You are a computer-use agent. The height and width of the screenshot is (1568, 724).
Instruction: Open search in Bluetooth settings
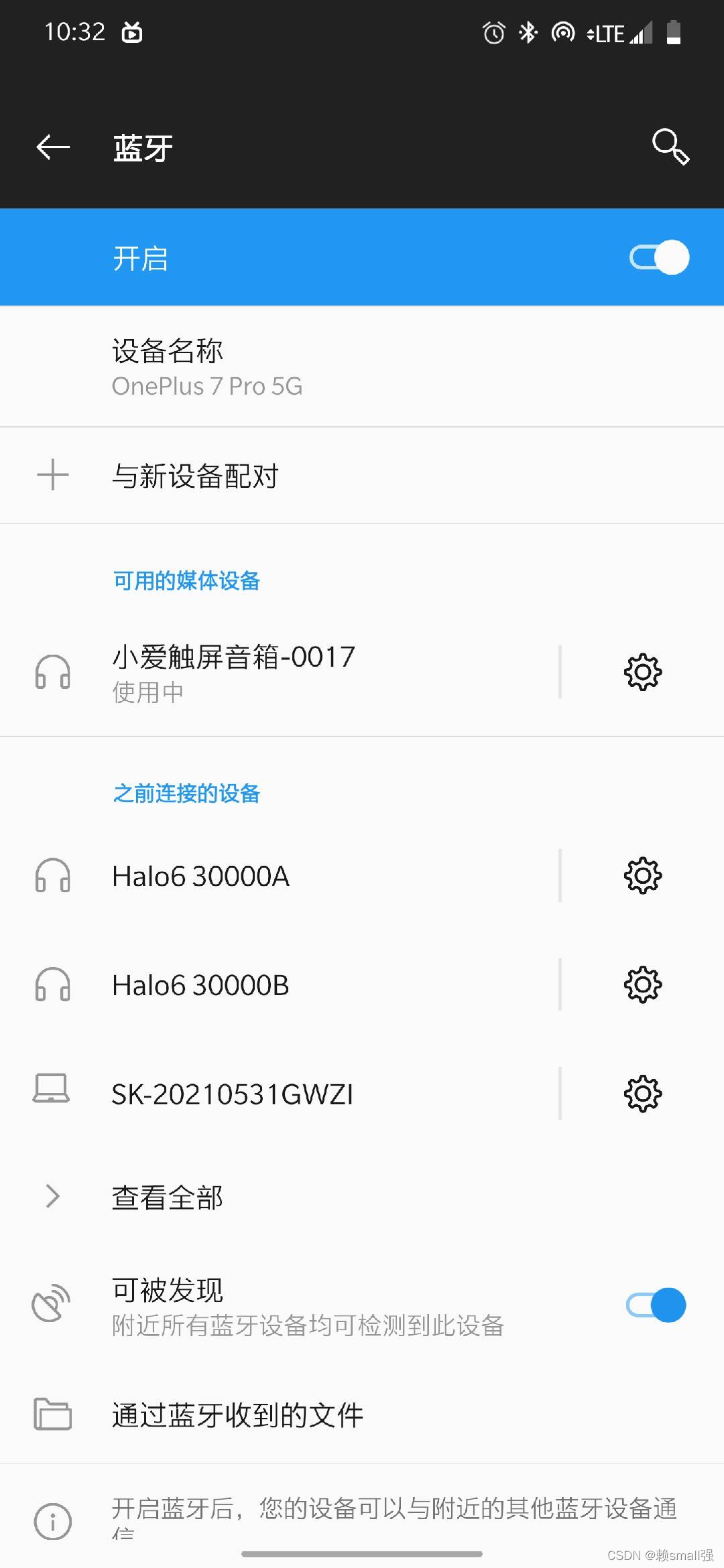coord(670,147)
